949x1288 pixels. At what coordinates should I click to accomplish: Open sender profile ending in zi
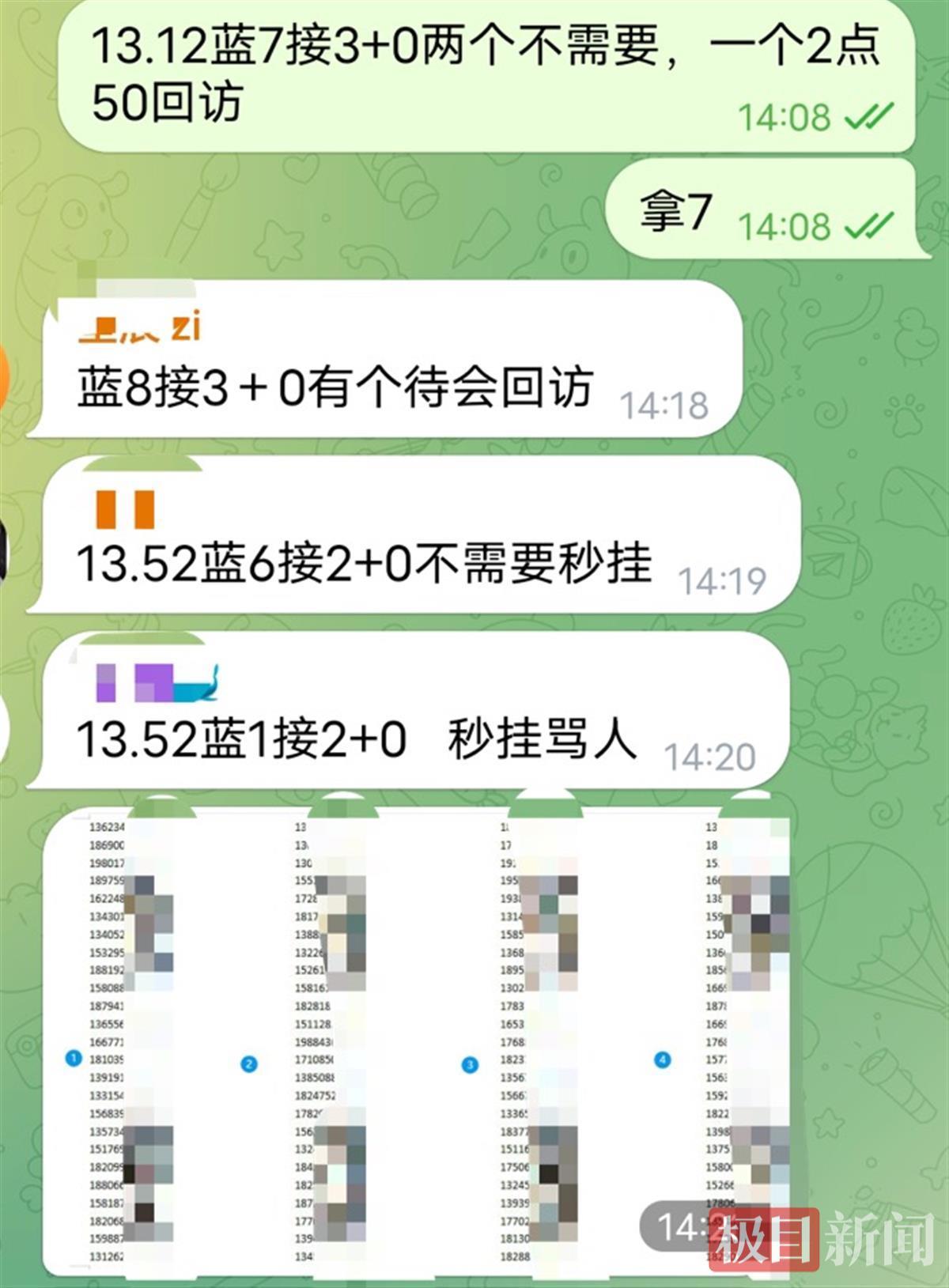pyautogui.click(x=141, y=327)
